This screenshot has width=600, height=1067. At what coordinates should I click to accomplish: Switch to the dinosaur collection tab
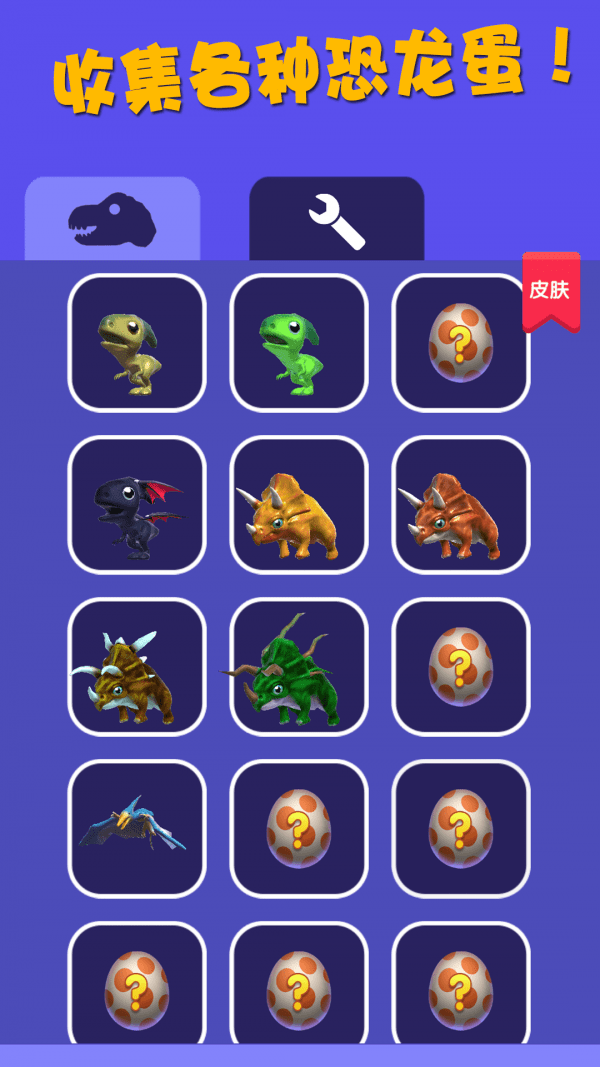click(x=112, y=219)
